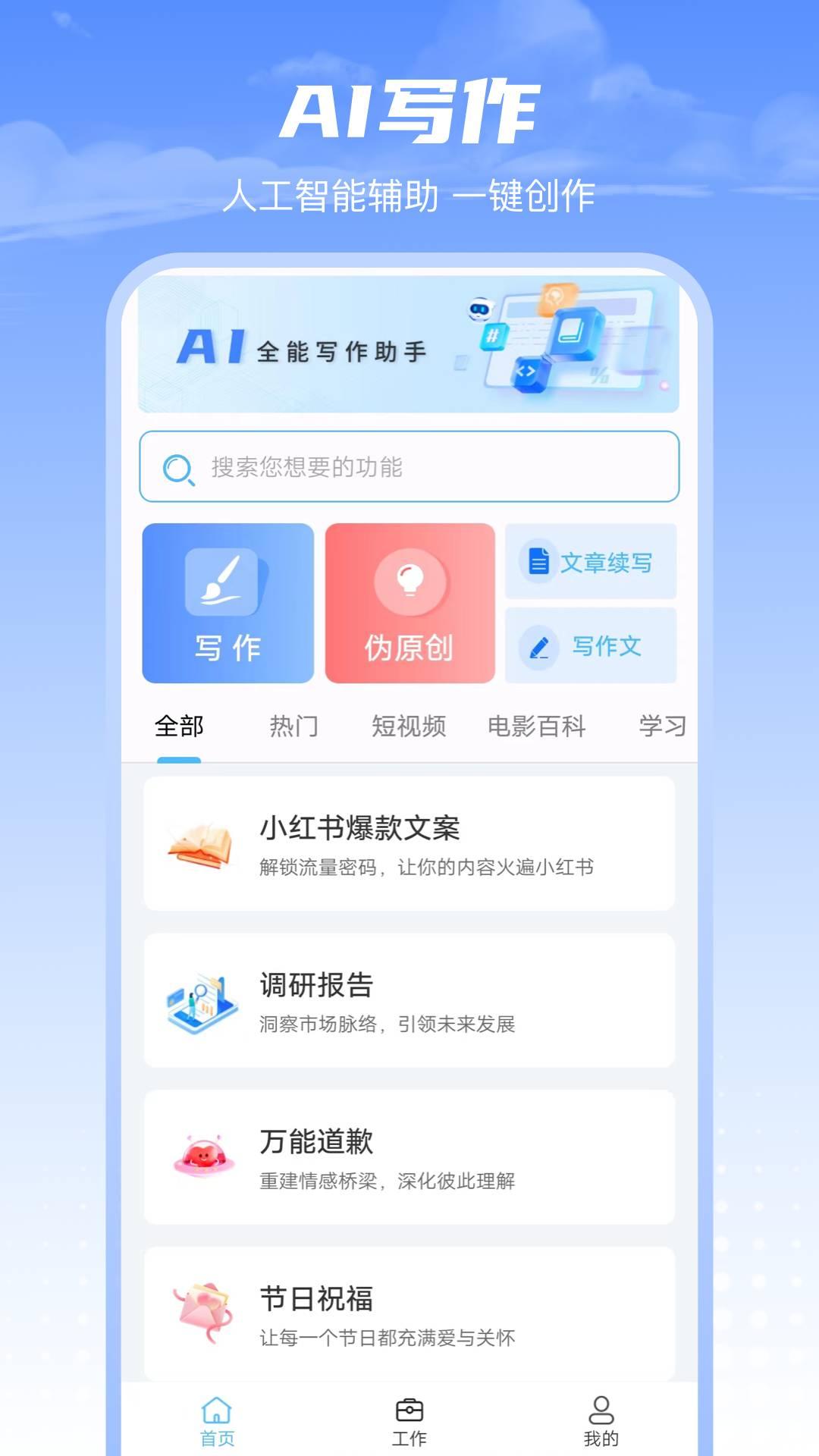Tap the 伪原创 lightbulb icon
Viewport: 819px width, 1456px height.
coord(409,580)
